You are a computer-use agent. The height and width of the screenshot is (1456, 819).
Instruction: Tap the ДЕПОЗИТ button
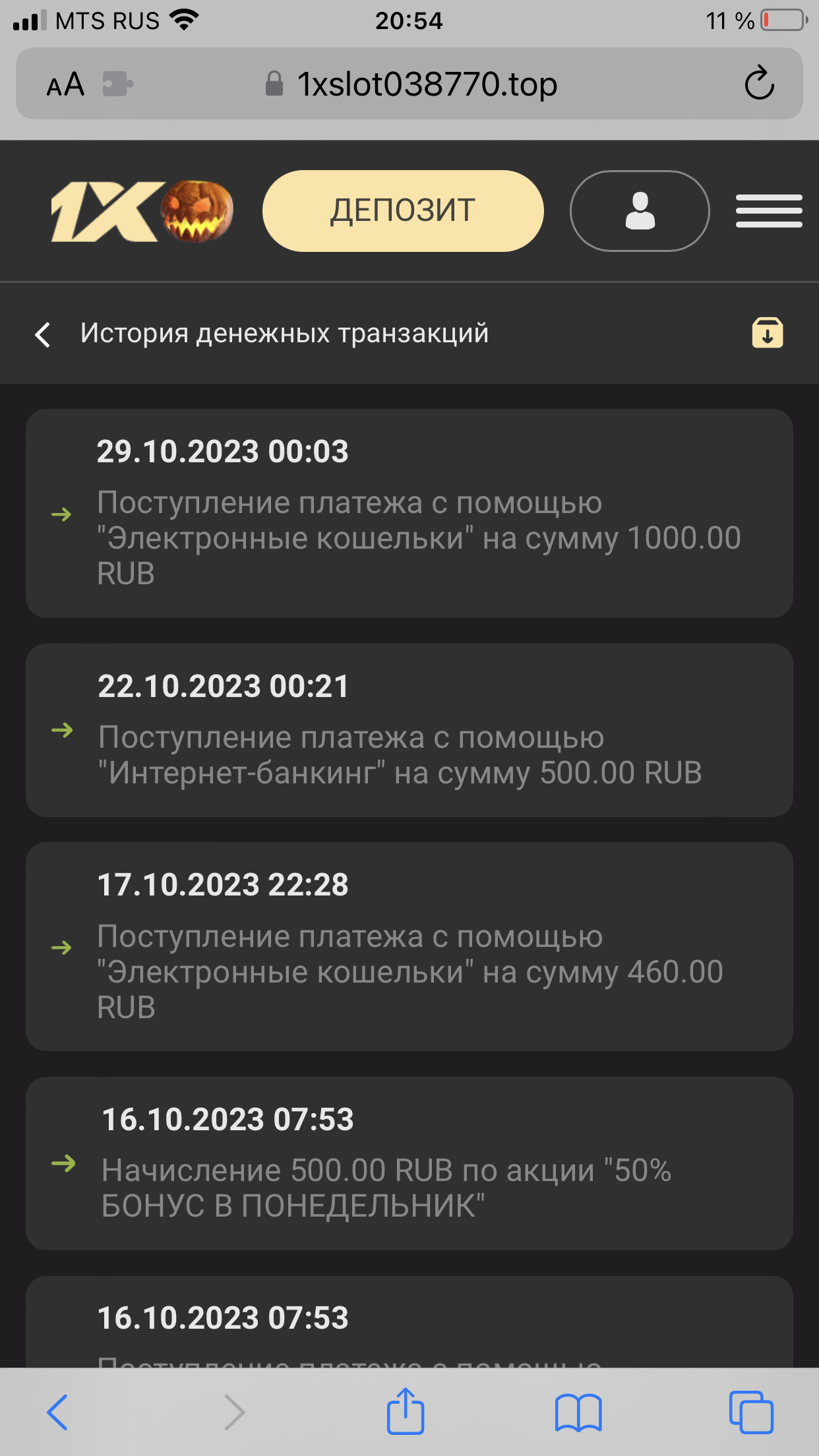tap(403, 211)
